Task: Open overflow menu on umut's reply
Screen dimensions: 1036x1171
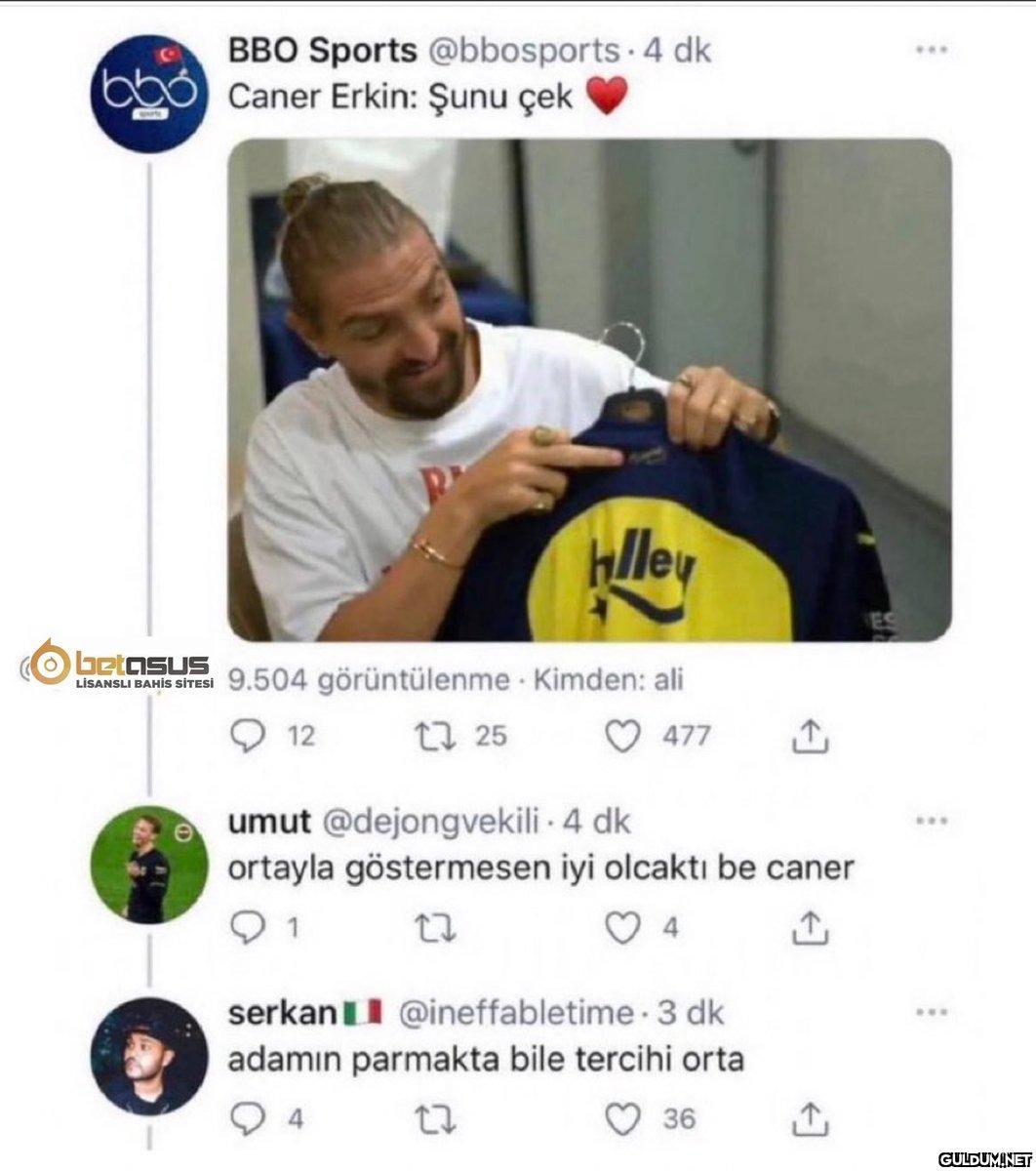Action: (933, 822)
